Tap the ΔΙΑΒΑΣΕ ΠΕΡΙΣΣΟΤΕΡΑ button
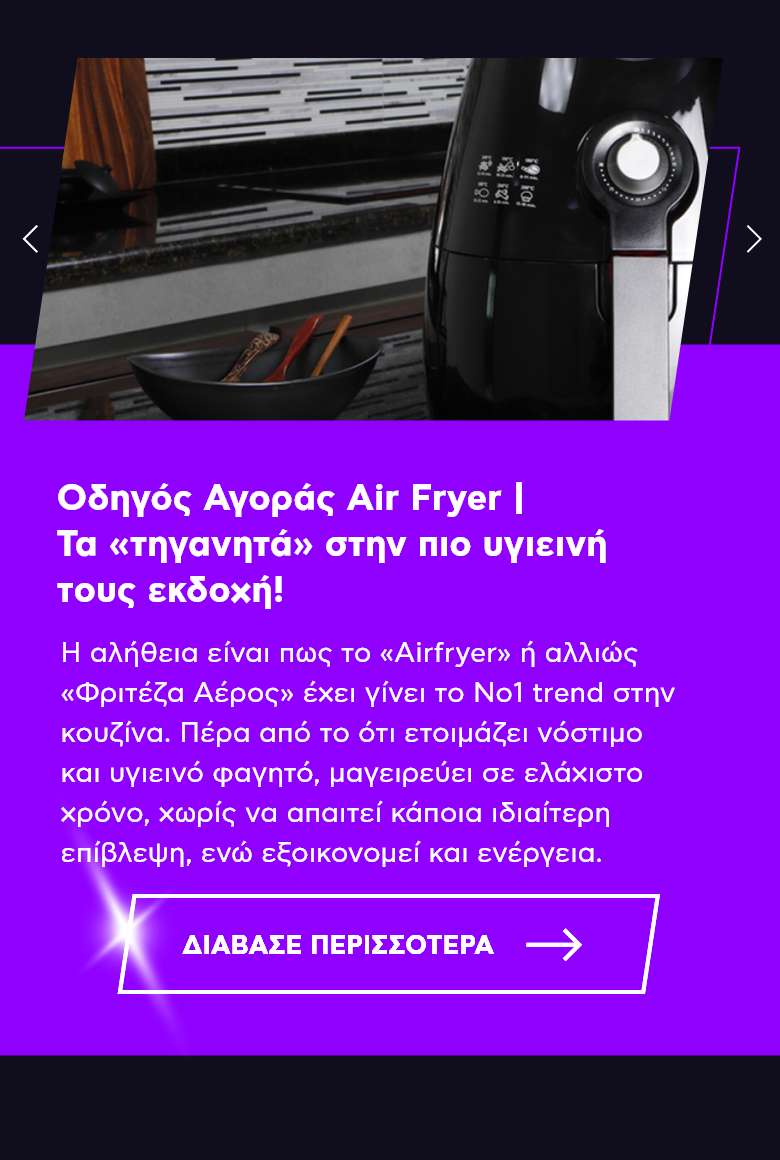The image size is (780, 1160). [388, 944]
